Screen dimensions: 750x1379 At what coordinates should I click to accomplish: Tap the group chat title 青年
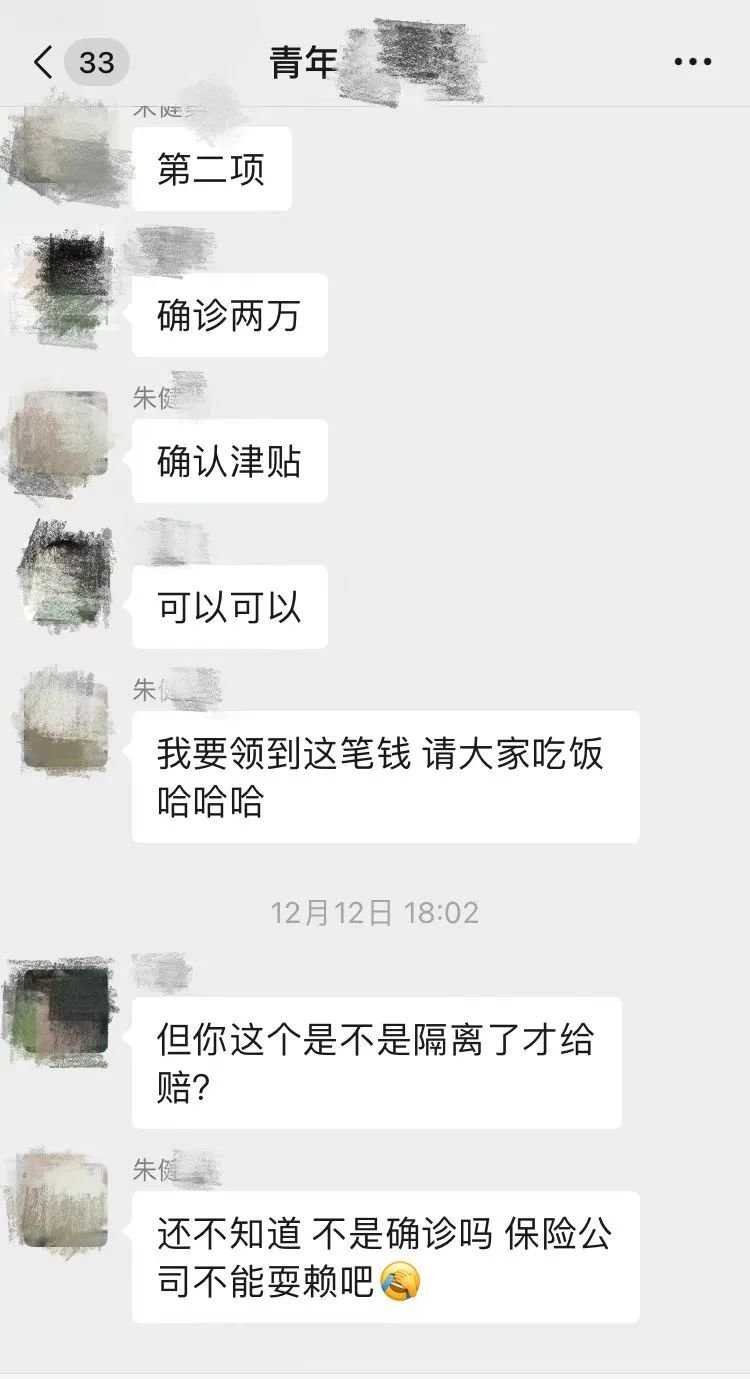pos(300,62)
